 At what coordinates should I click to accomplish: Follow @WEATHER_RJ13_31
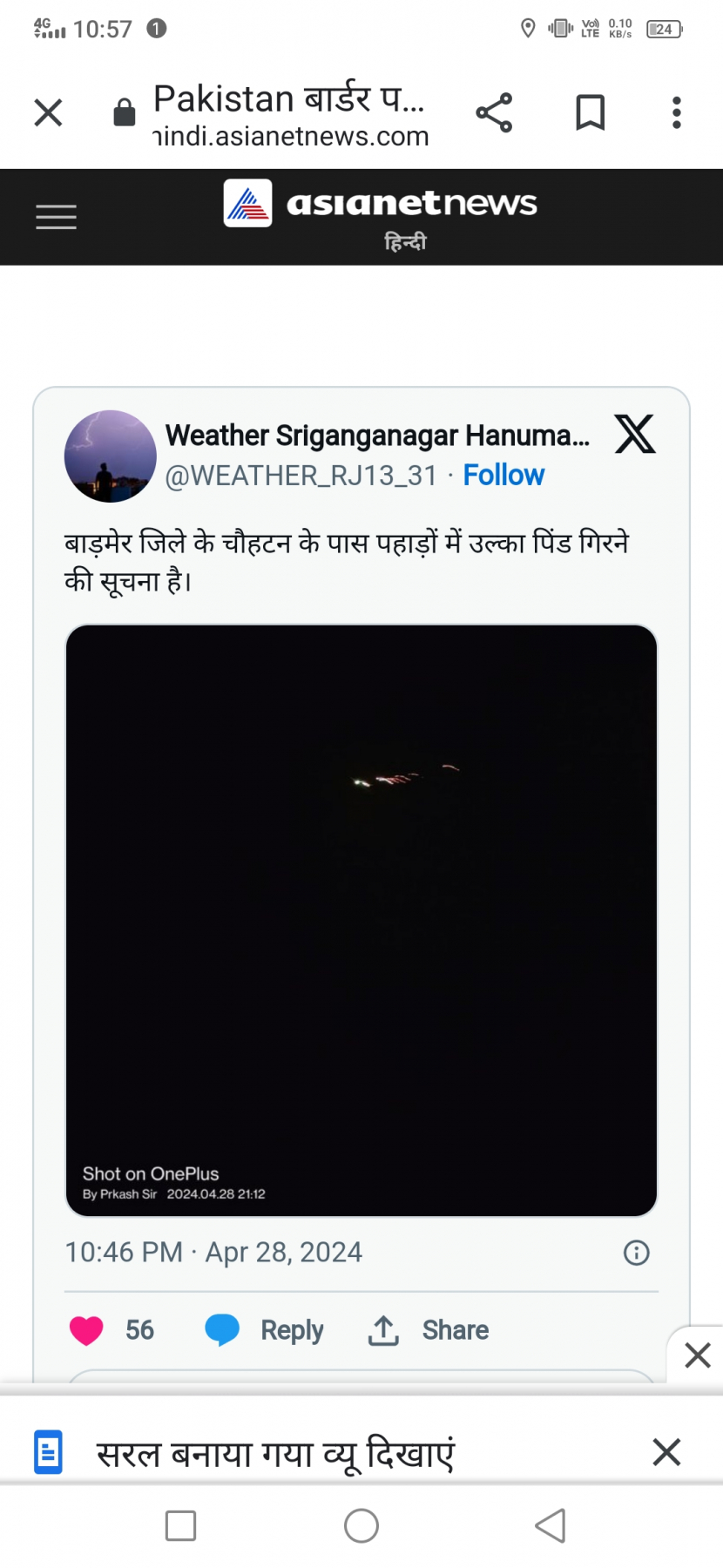coord(503,476)
